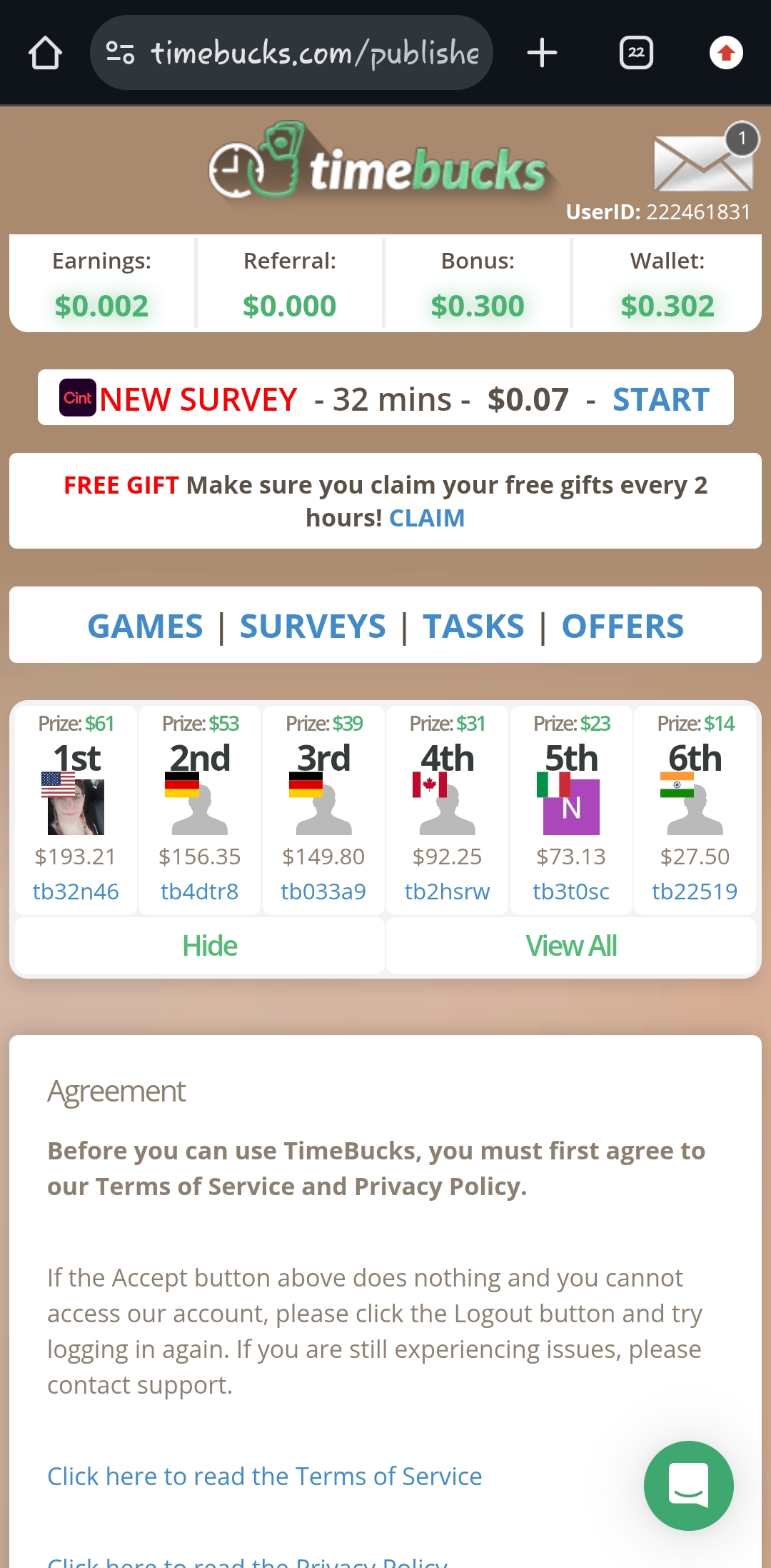Open a new browser tab
The width and height of the screenshot is (771, 1568).
click(x=542, y=53)
